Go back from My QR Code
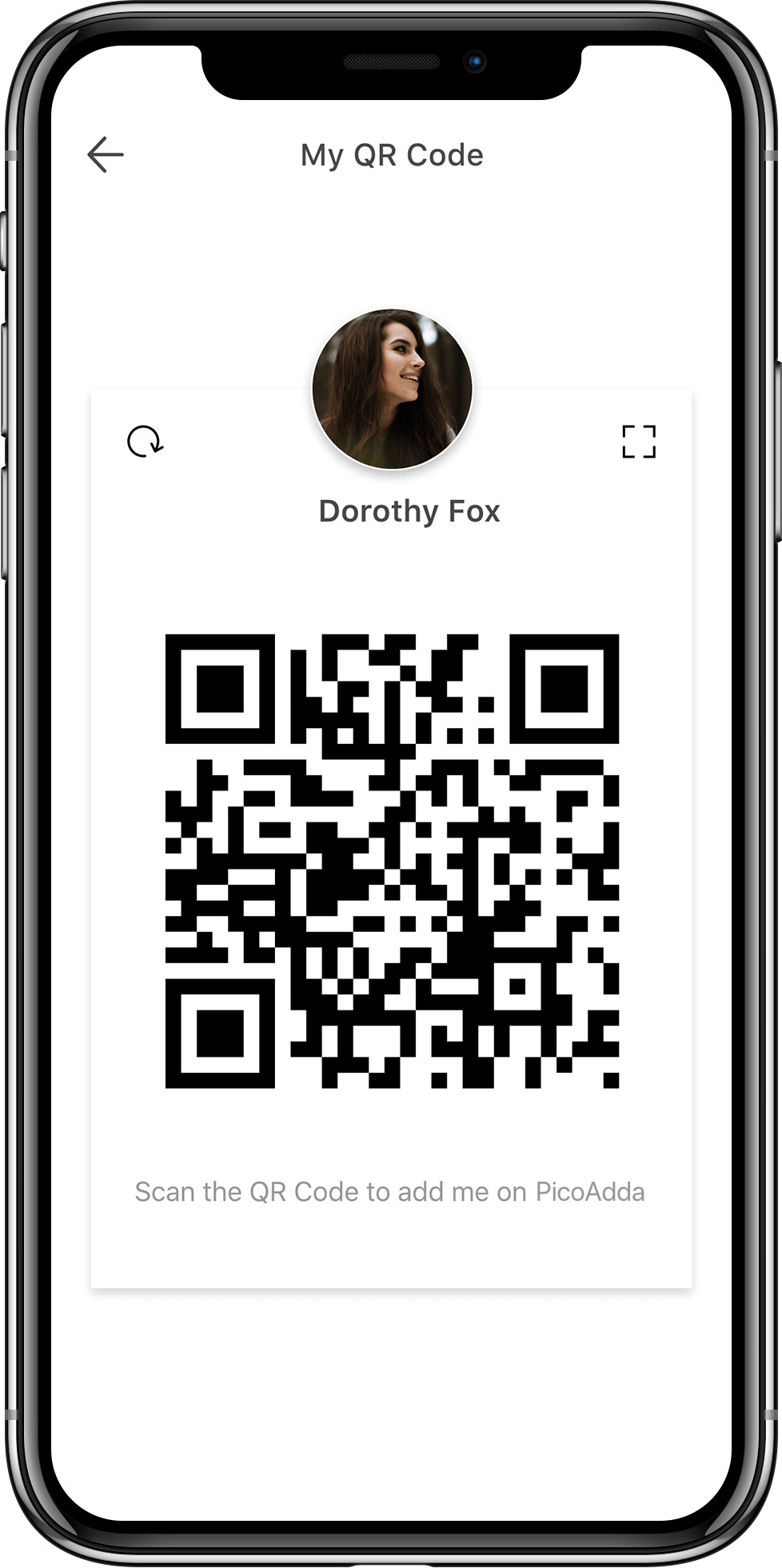This screenshot has height=1568, width=782. [106, 154]
